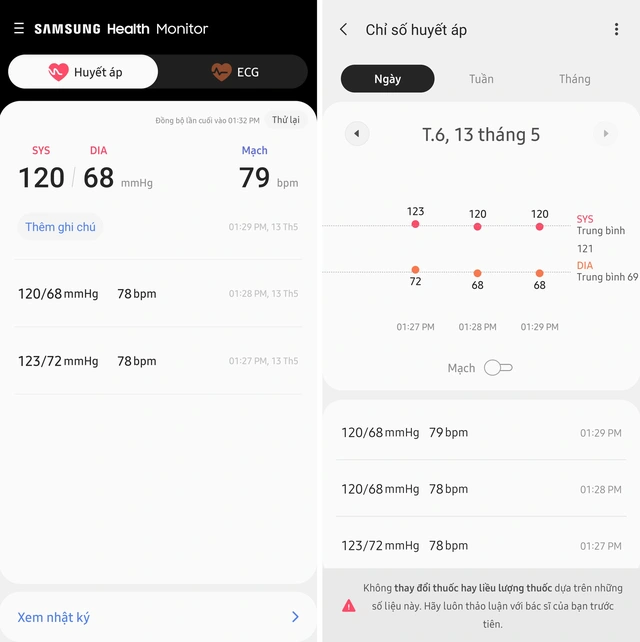
Task: Switch to the Huyết áp tab
Action: pos(83,72)
